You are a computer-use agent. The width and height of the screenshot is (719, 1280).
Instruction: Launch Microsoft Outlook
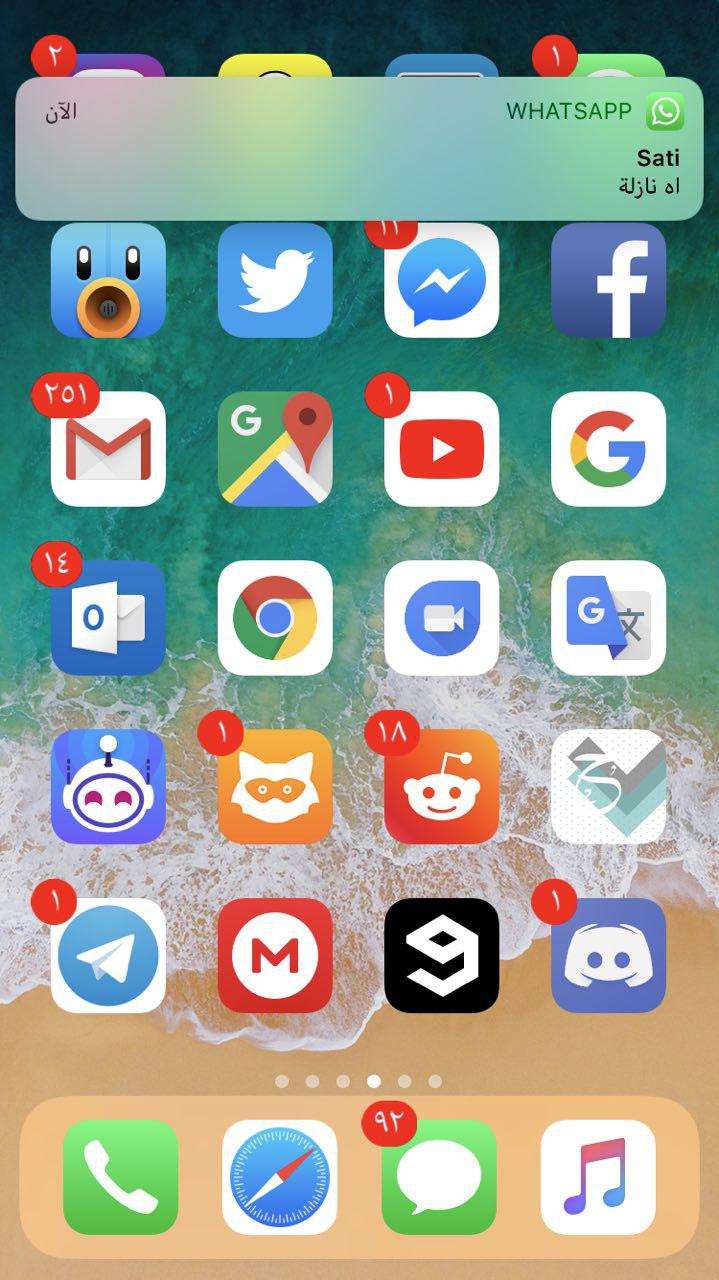[x=108, y=618]
